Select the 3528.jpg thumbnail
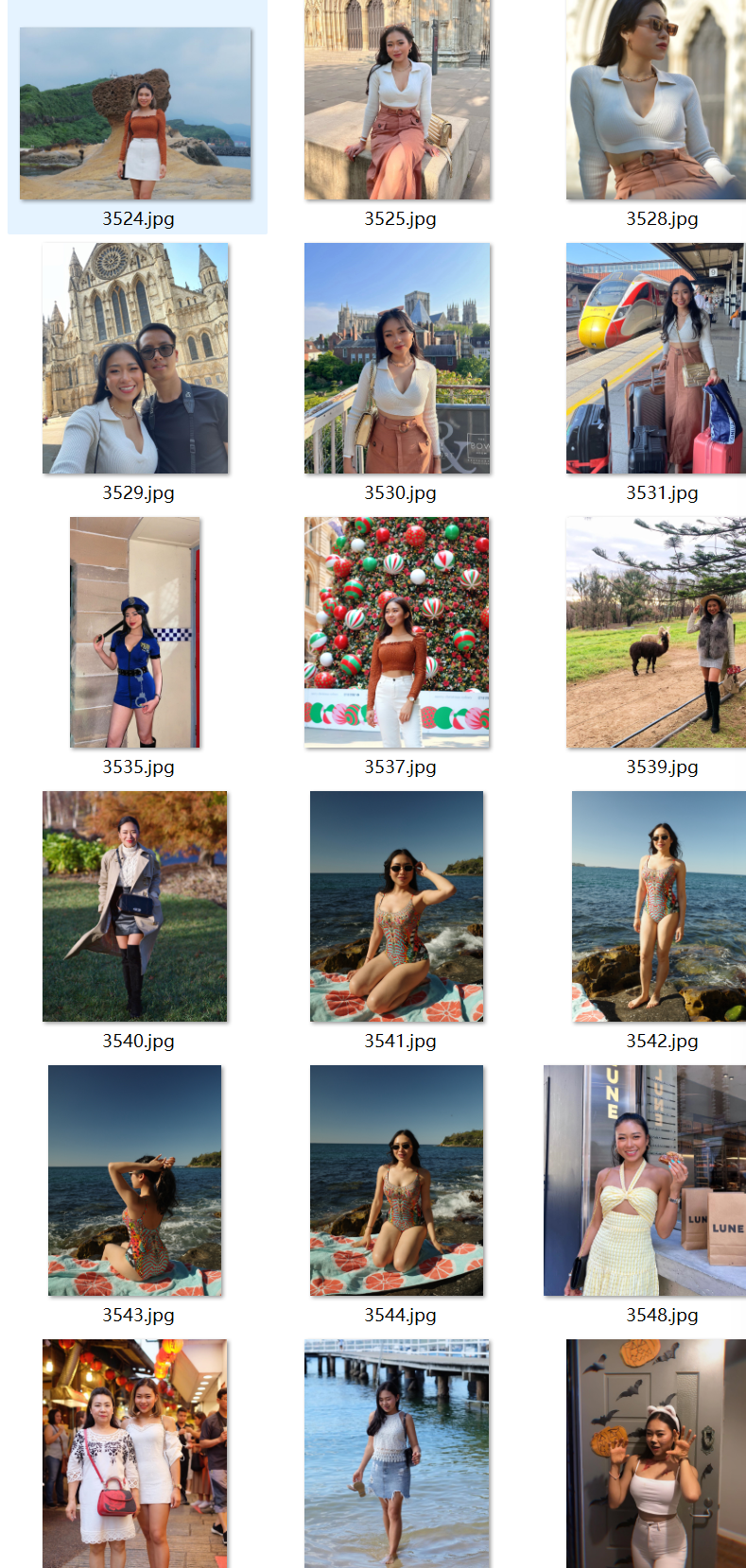746x1568 pixels. [x=656, y=99]
